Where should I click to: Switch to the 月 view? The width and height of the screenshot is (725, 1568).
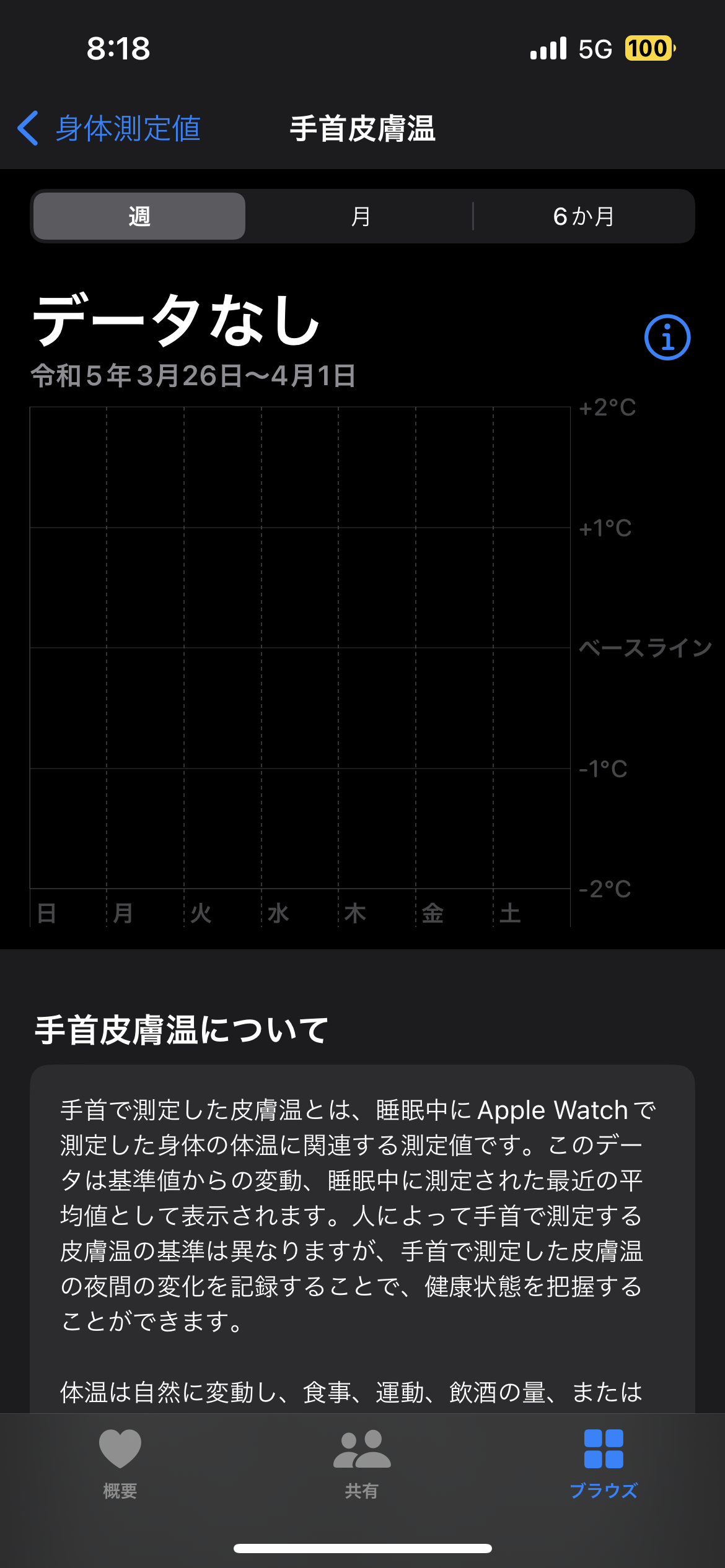[361, 216]
